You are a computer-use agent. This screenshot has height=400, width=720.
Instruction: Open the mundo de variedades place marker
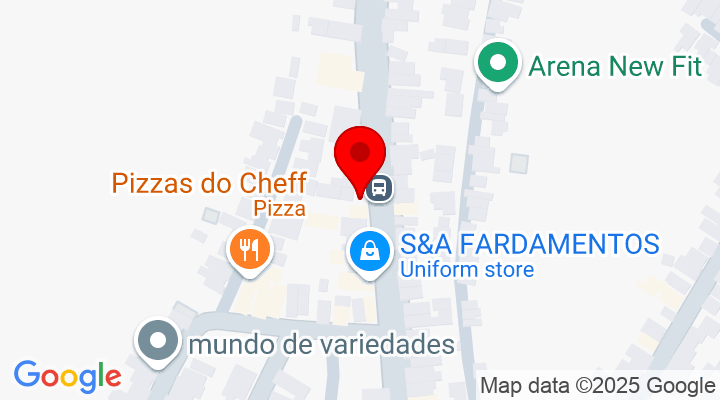point(157,341)
